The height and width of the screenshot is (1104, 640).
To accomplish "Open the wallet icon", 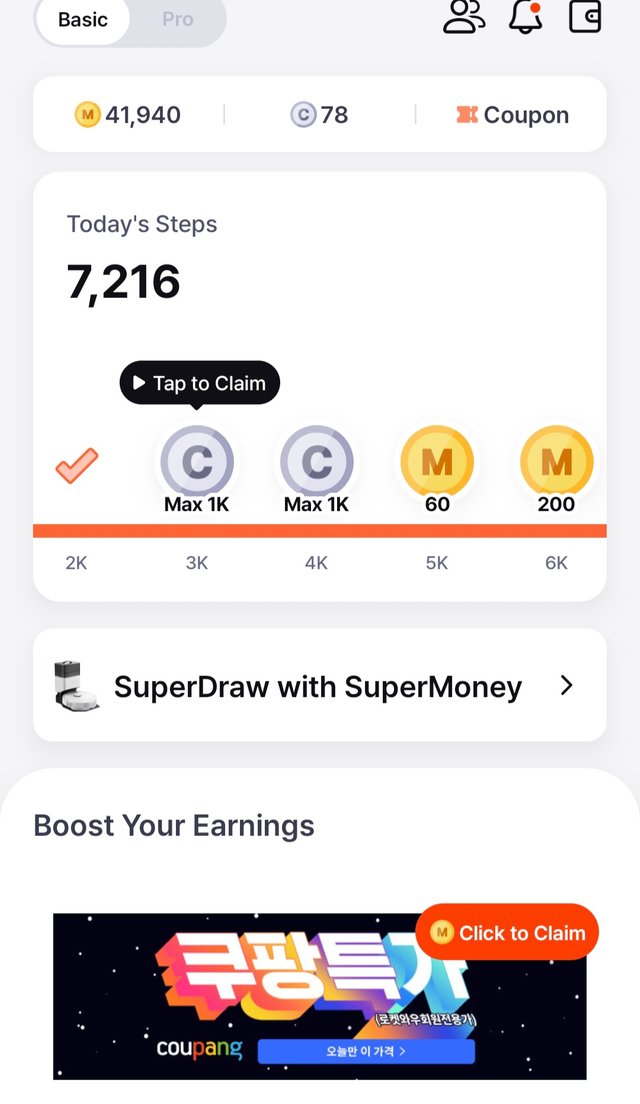I will [585, 17].
